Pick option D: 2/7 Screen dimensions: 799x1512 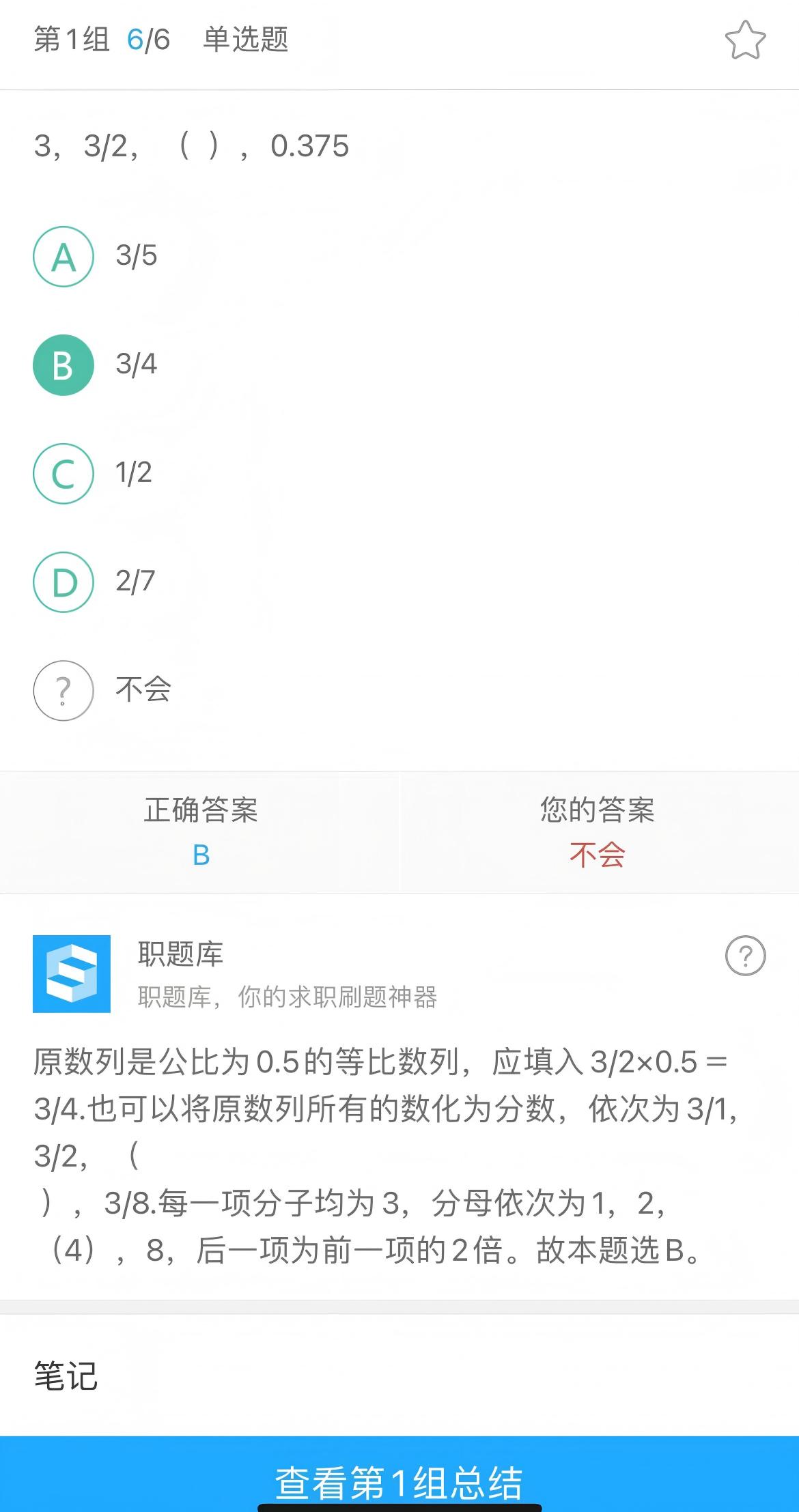64,582
